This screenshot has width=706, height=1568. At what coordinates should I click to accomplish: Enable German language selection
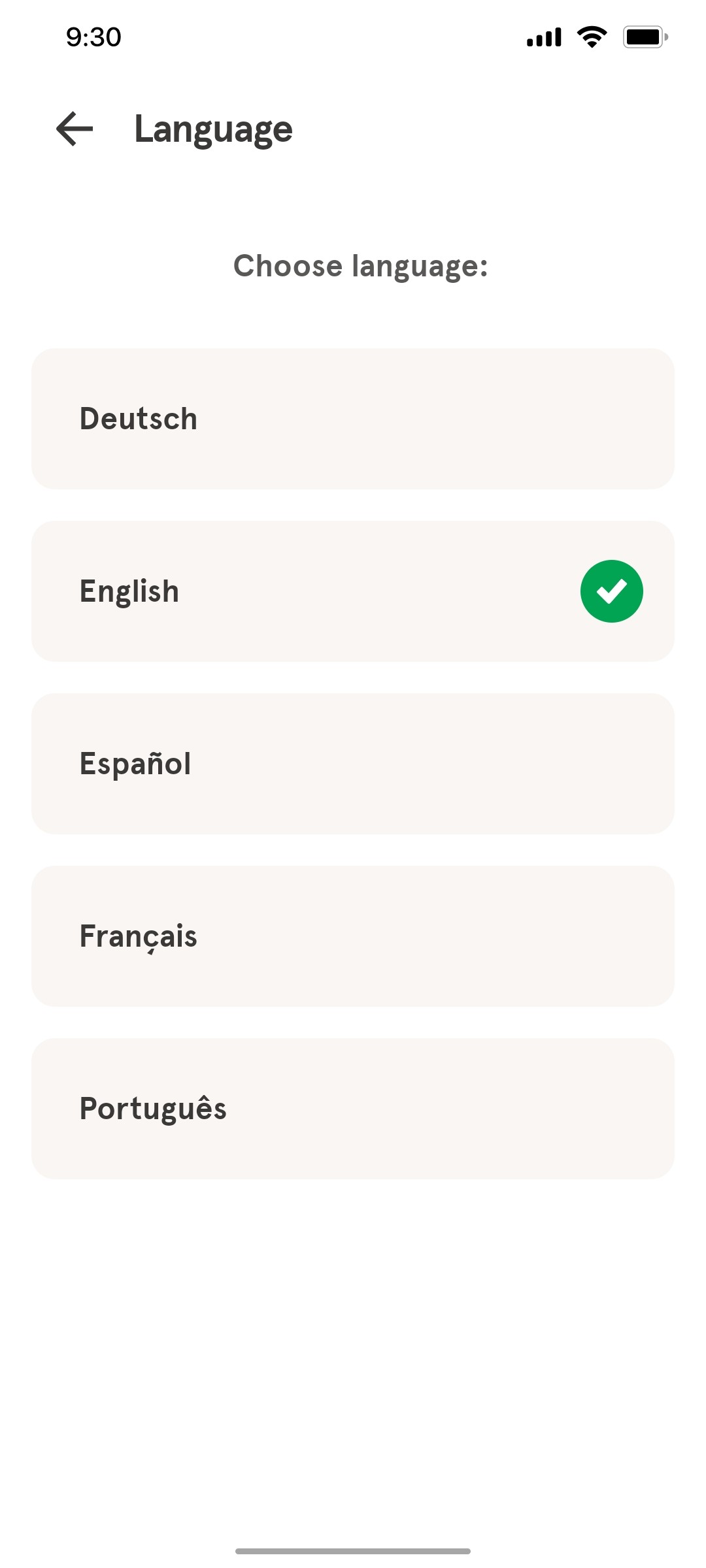353,418
